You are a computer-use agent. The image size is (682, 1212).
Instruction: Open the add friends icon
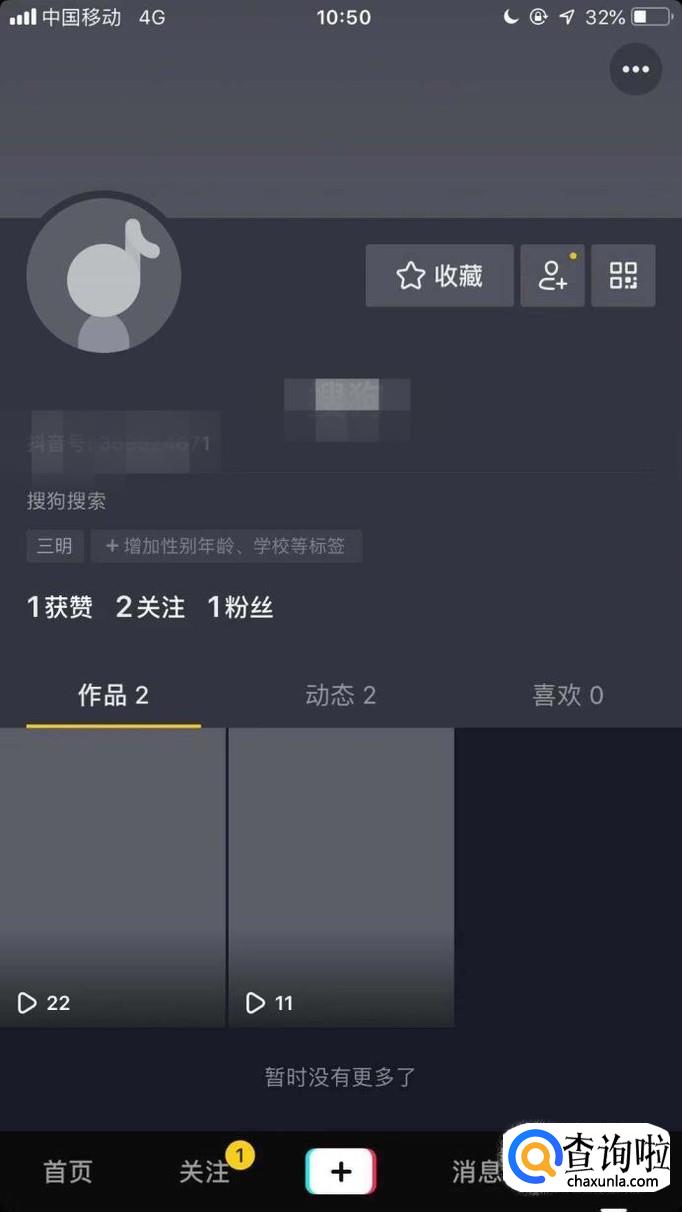coord(553,276)
